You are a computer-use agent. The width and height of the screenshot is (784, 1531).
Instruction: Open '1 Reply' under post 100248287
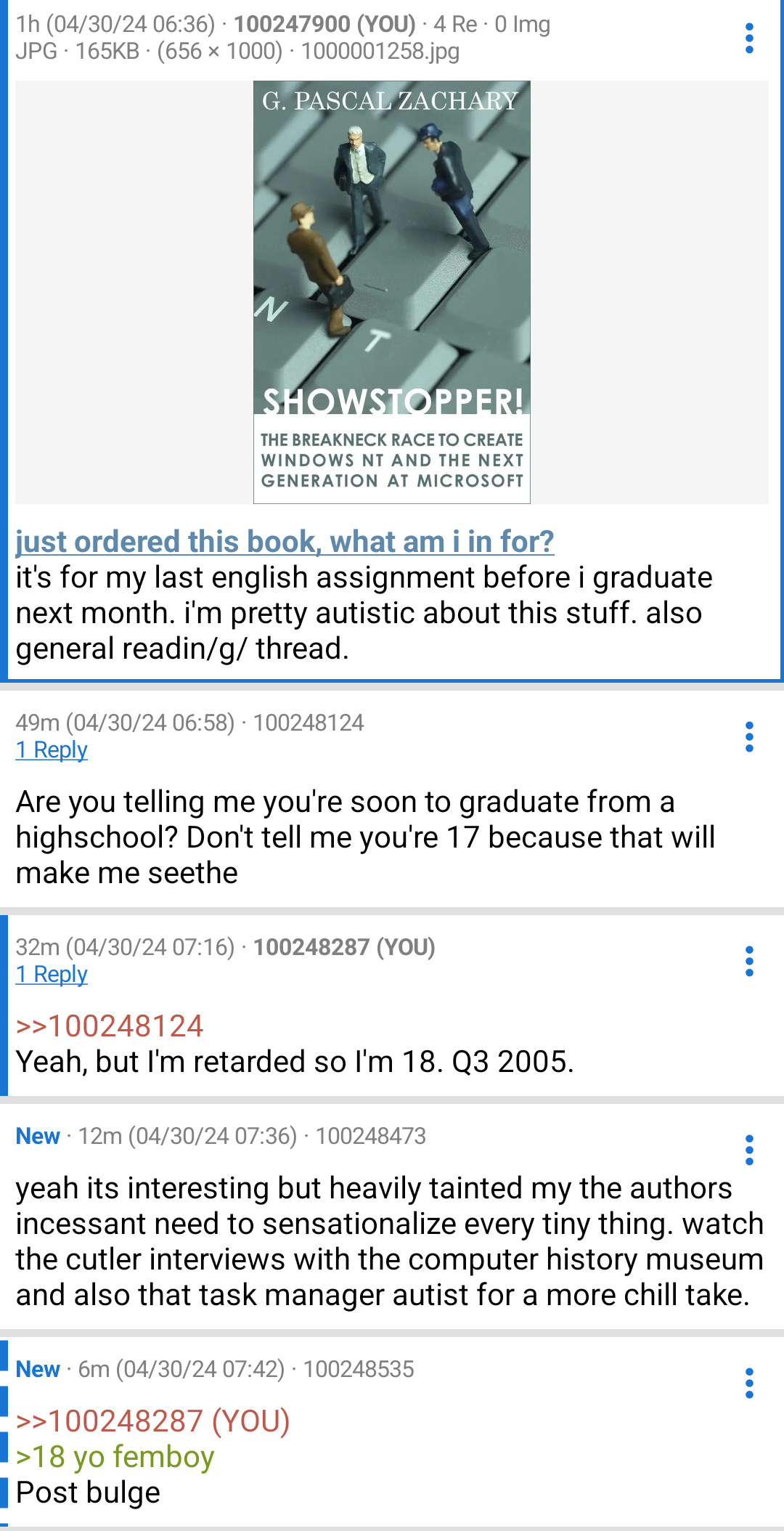coord(51,974)
